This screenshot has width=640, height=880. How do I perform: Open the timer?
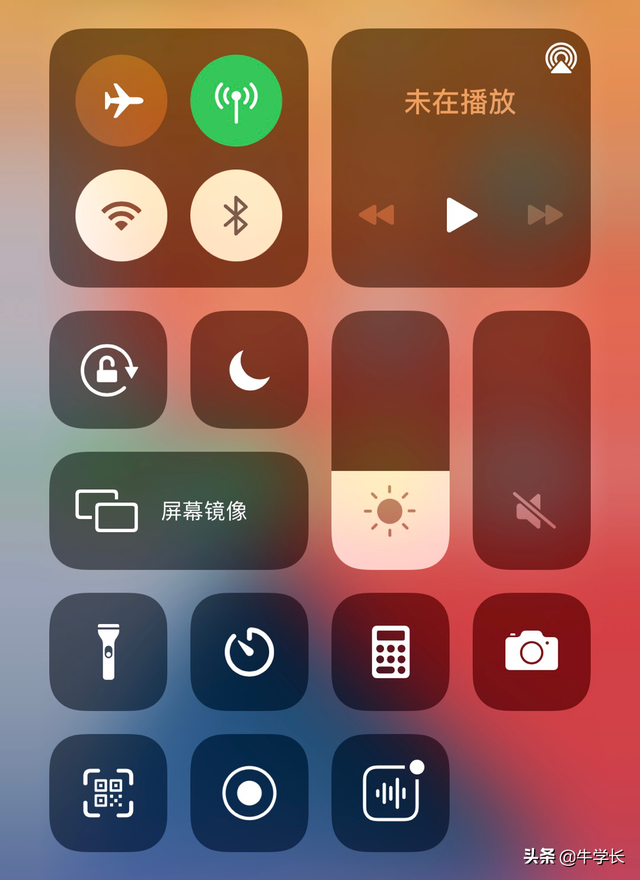[249, 652]
